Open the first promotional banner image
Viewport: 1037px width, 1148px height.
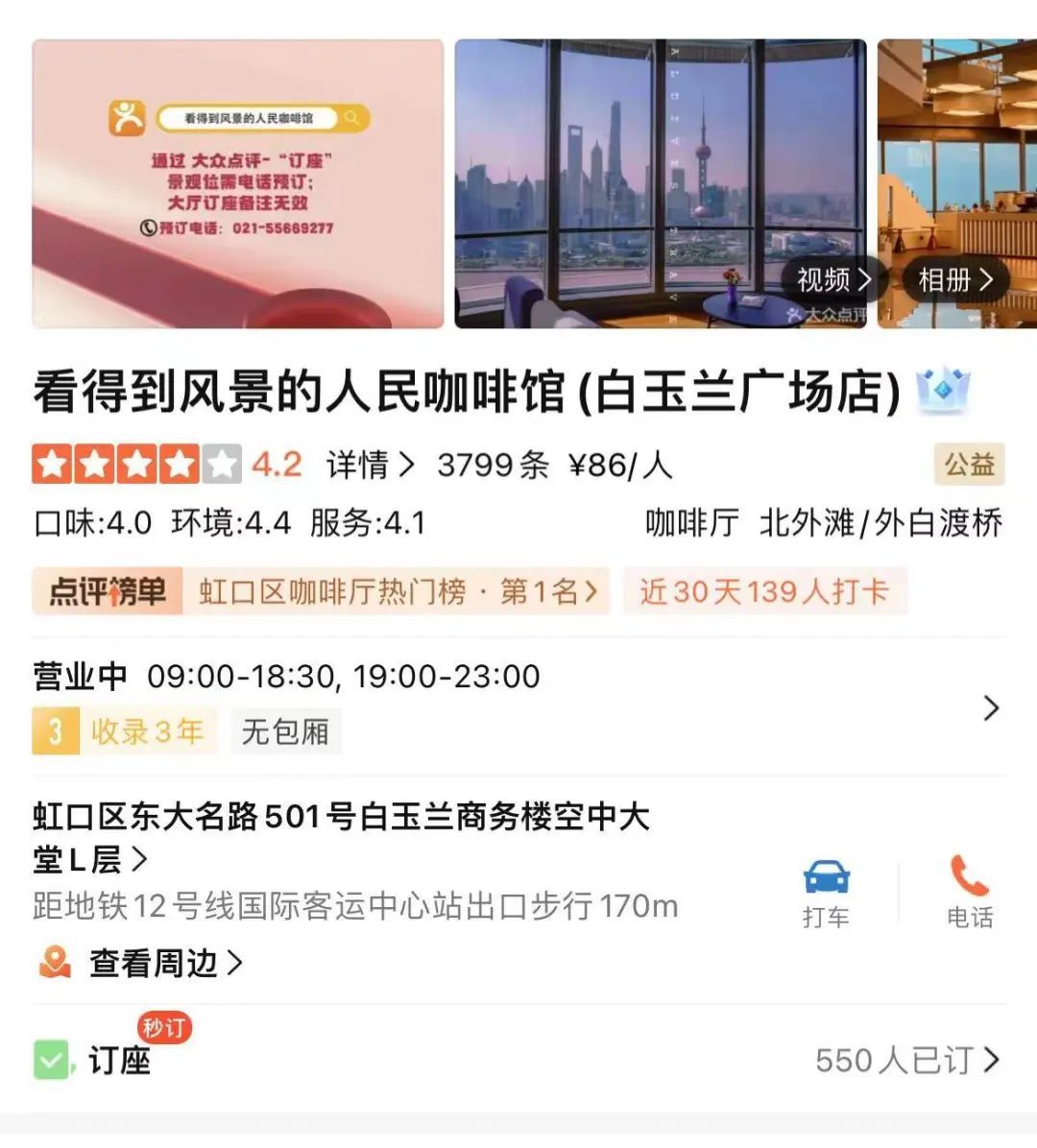tap(238, 184)
